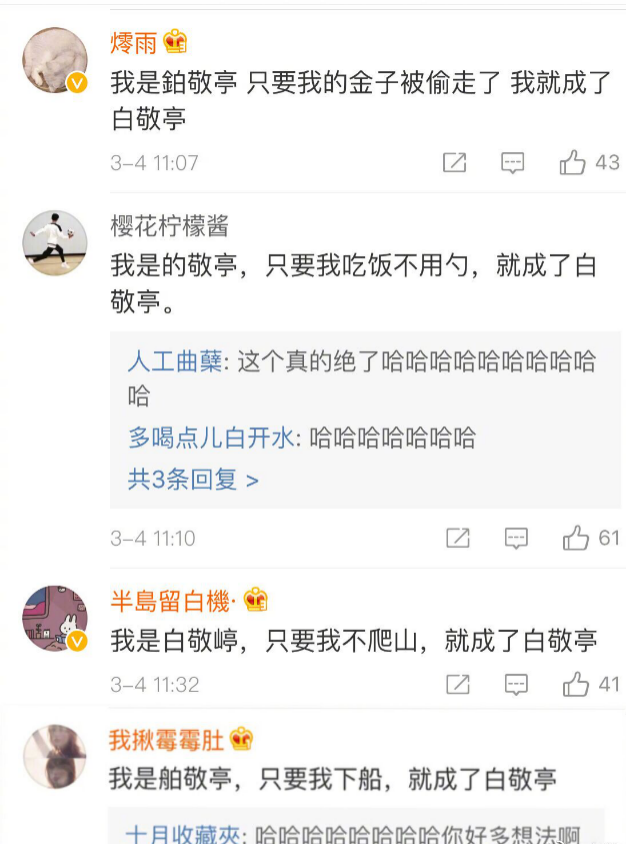Image resolution: width=626 pixels, height=844 pixels.
Task: Repost 半島留白機's comment
Action: click(457, 684)
